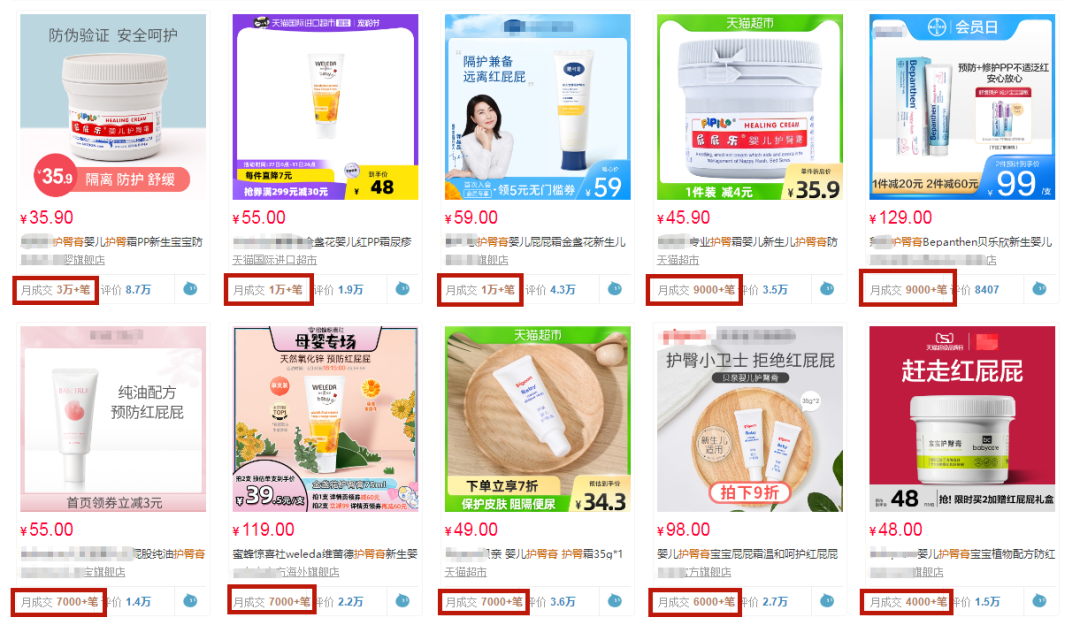Contact seller of the ¥48.00 item
Image resolution: width=1080 pixels, height=625 pixels.
pos(1039,601)
